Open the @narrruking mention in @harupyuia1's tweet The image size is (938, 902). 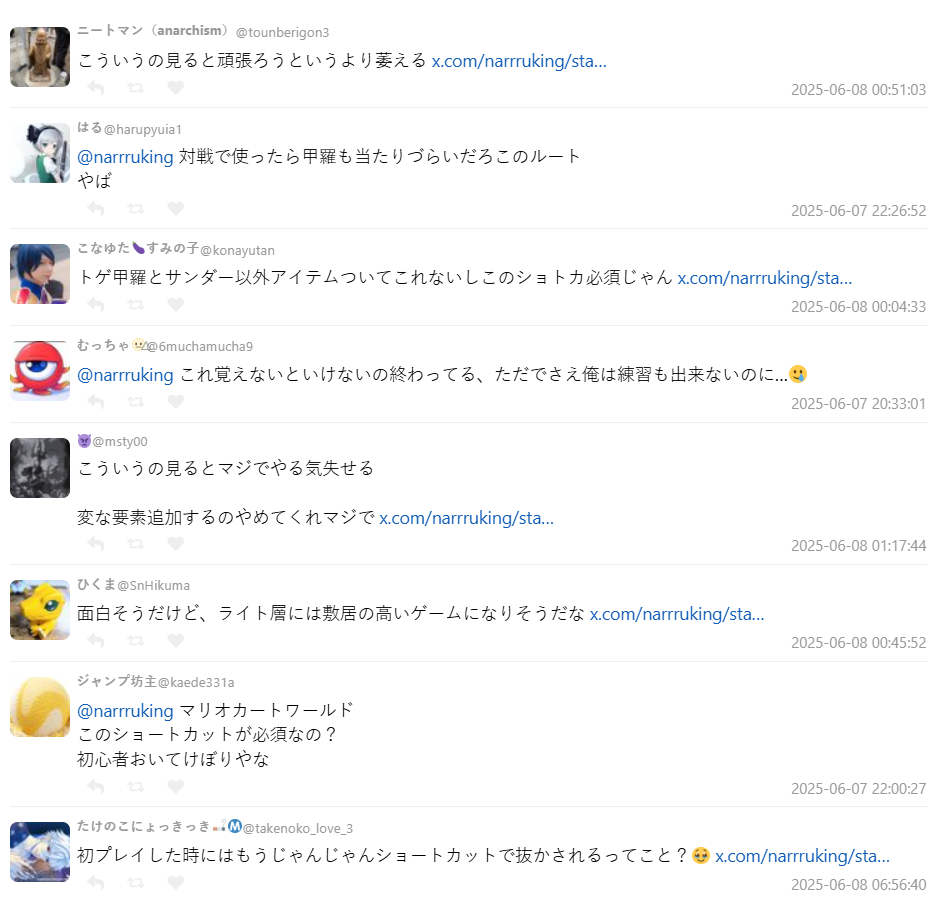(125, 157)
